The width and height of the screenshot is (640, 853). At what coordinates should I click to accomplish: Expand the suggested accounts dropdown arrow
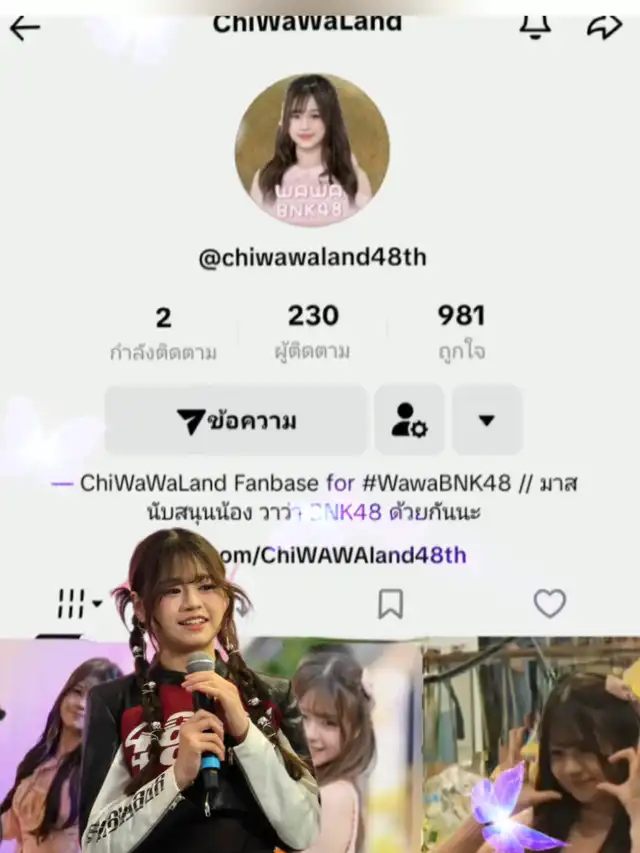click(487, 421)
